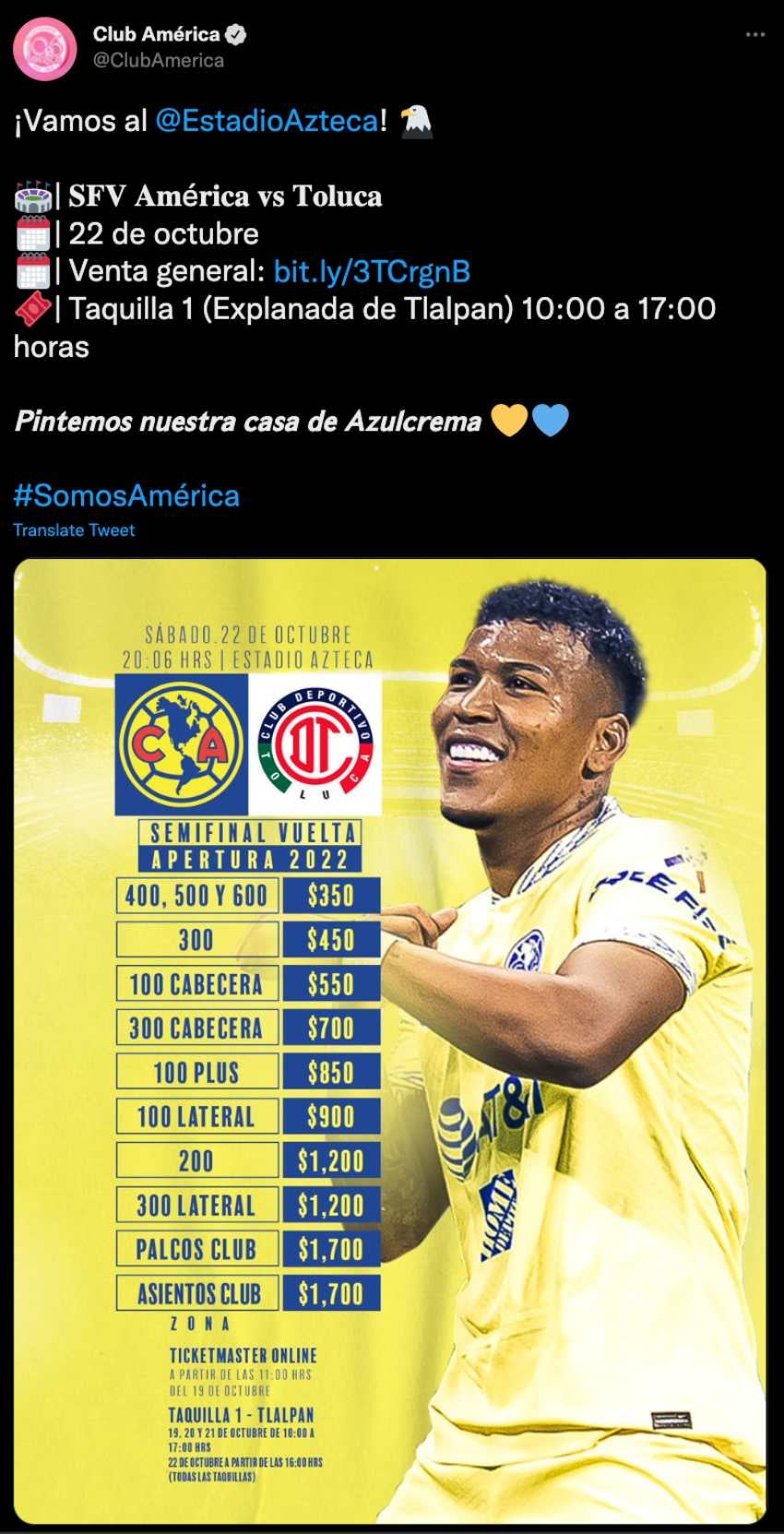The width and height of the screenshot is (784, 1534).
Task: Open the tweet's three-dot overflow menu
Action: click(x=755, y=35)
